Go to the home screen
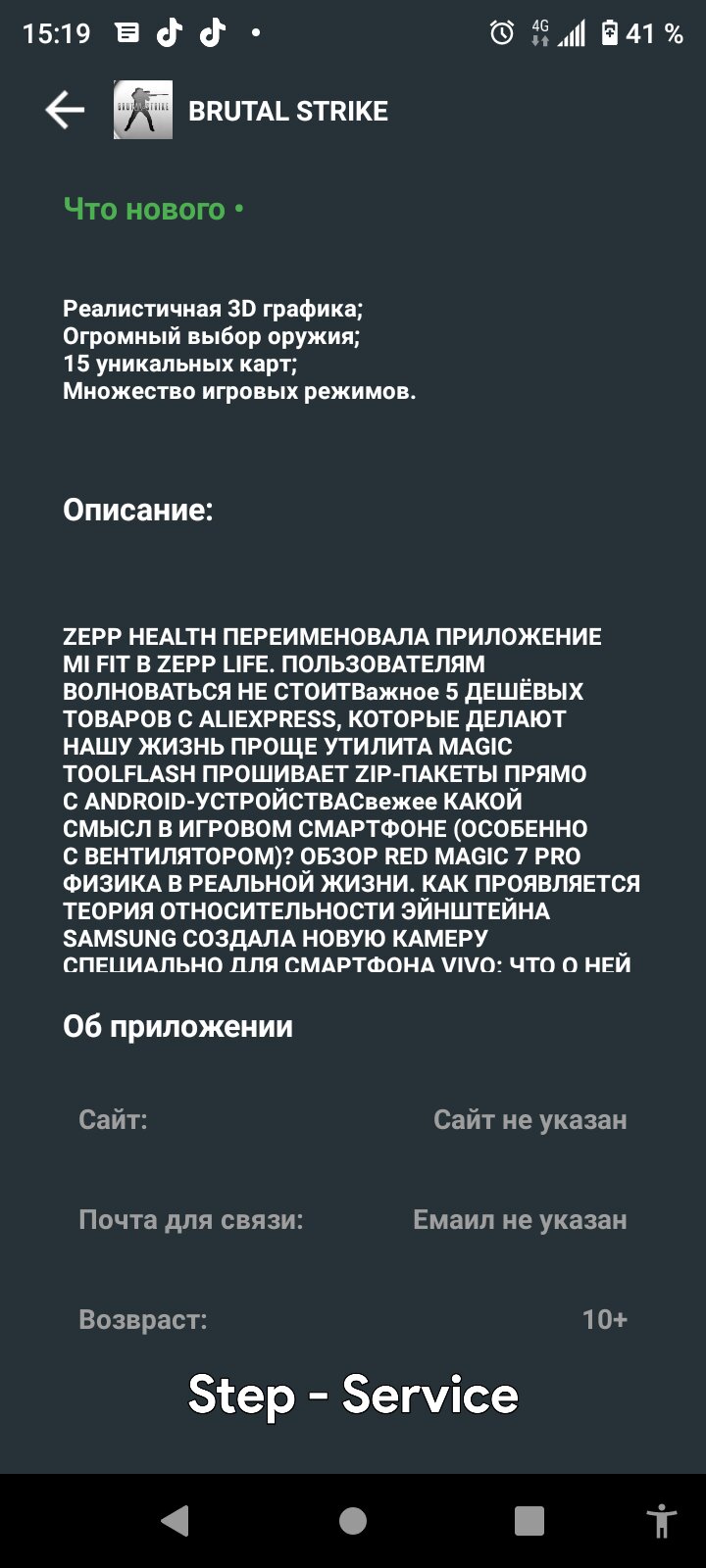Image resolution: width=706 pixels, height=1568 pixels. pyautogui.click(x=353, y=1521)
